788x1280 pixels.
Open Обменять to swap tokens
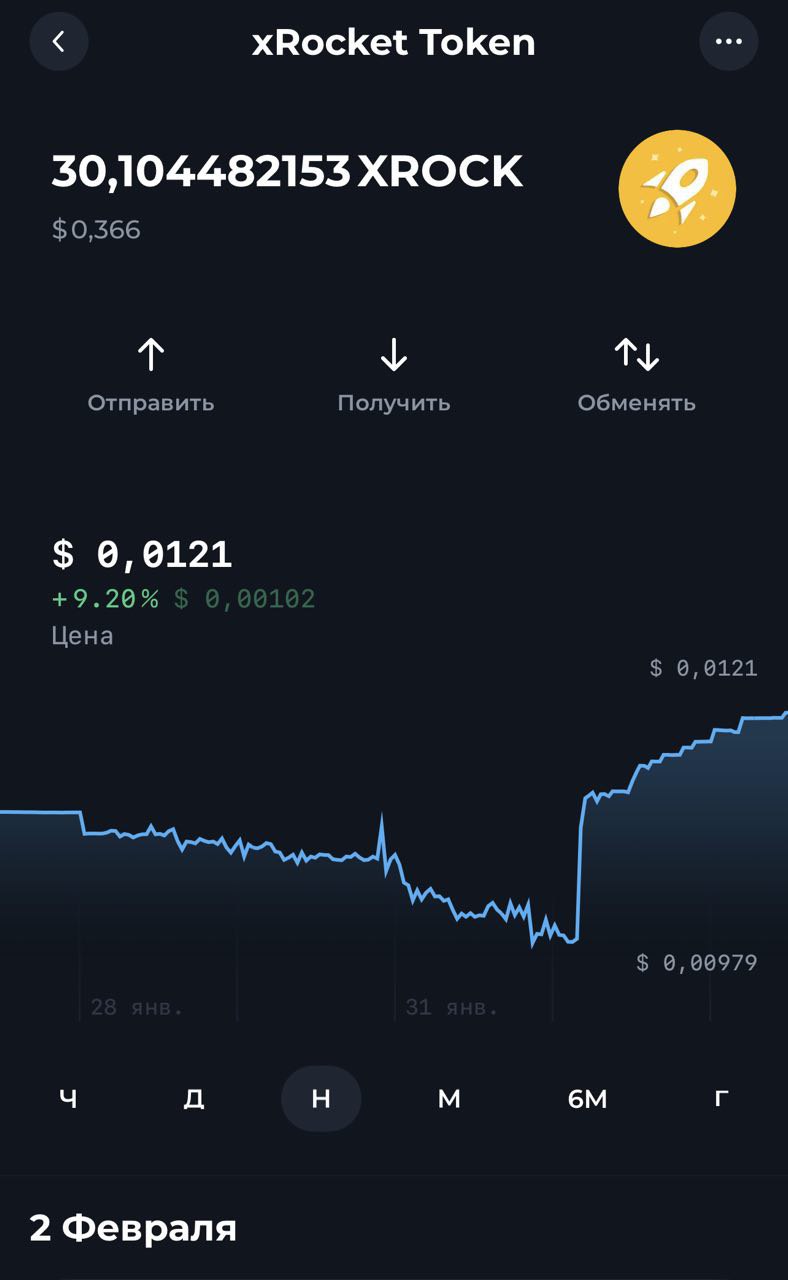coord(636,376)
